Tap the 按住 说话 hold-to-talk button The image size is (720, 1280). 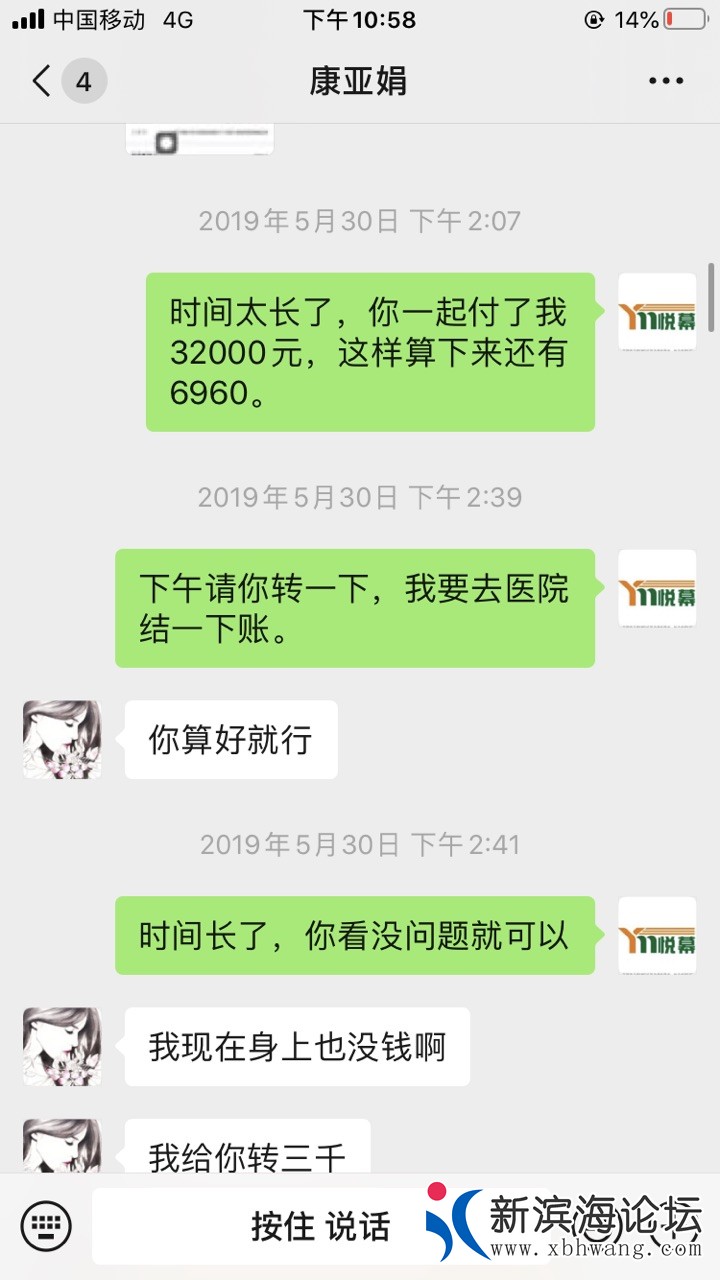320,1226
